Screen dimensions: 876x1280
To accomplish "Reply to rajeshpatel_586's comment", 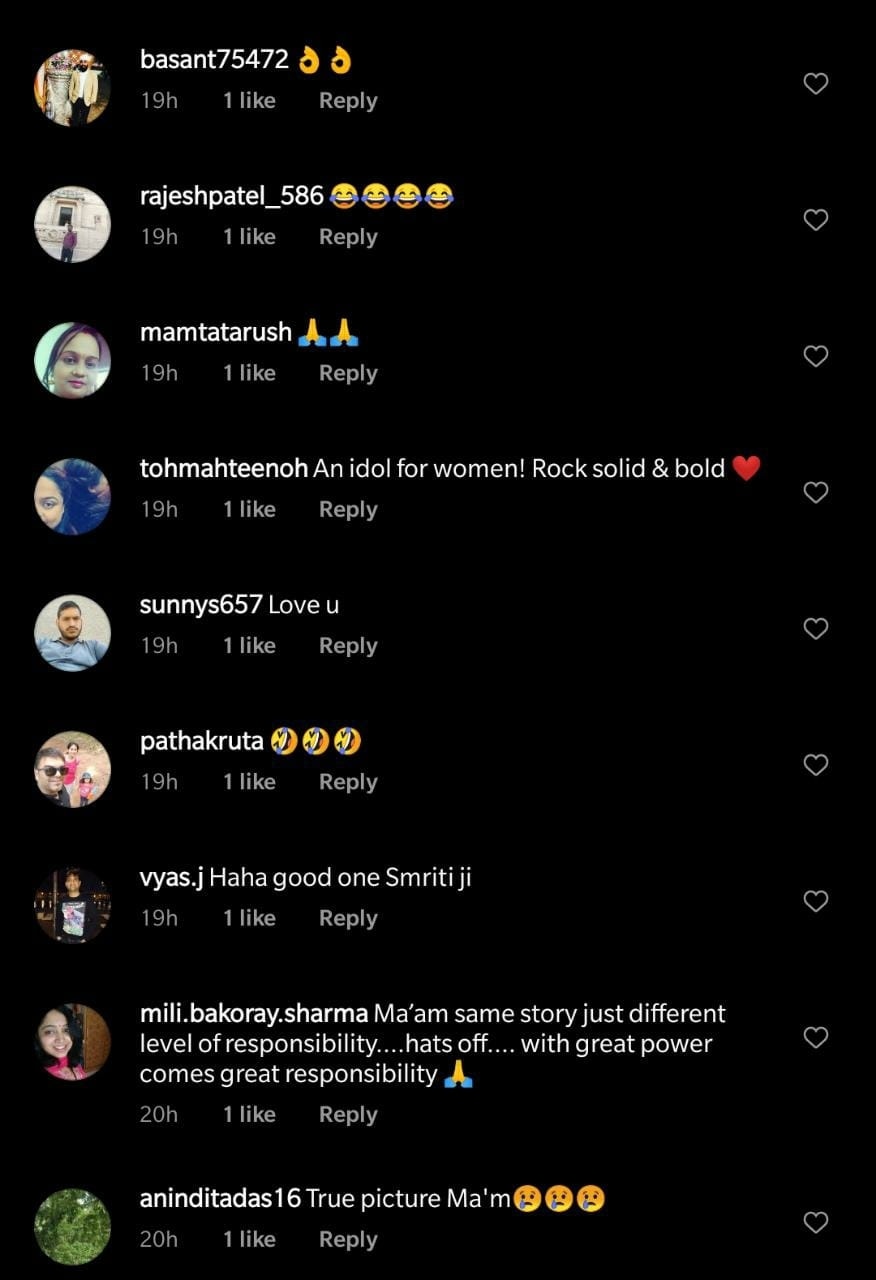I will pyautogui.click(x=347, y=237).
